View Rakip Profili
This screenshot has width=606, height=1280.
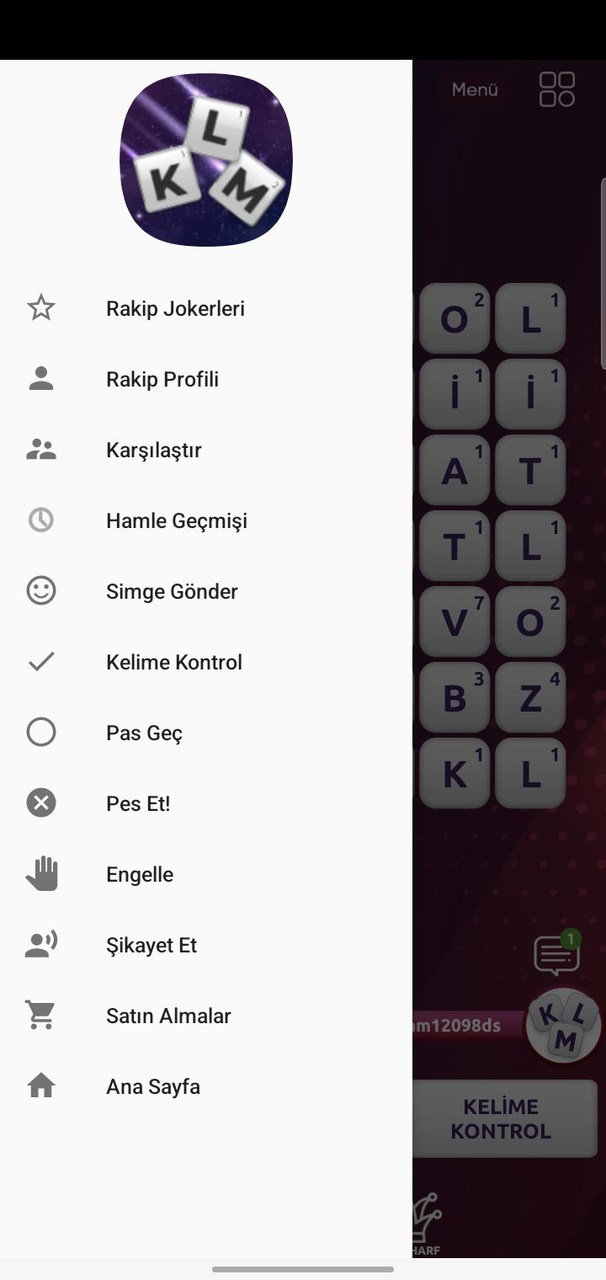(x=162, y=379)
